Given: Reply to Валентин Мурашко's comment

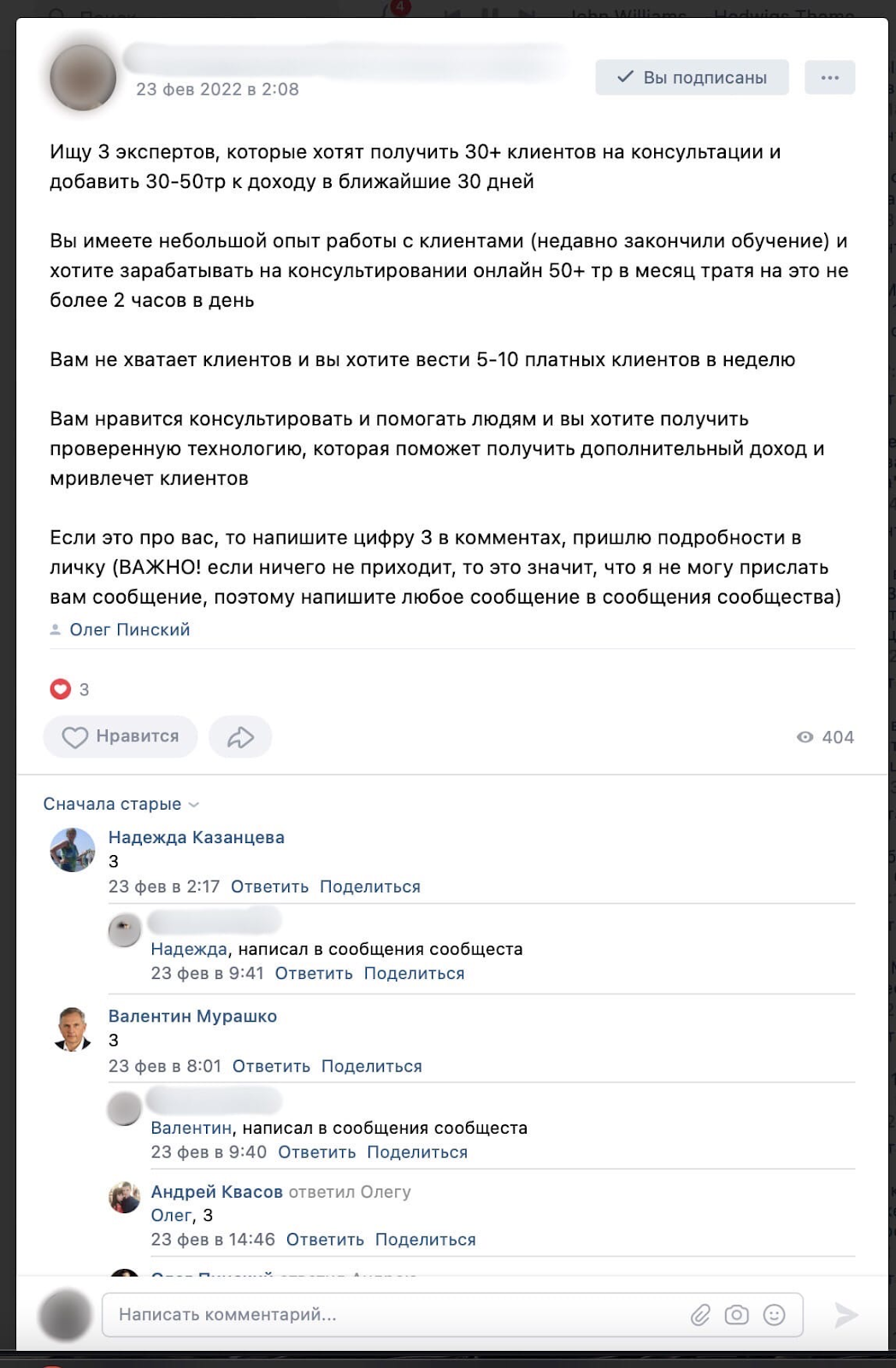Looking at the screenshot, I should click(x=271, y=1066).
